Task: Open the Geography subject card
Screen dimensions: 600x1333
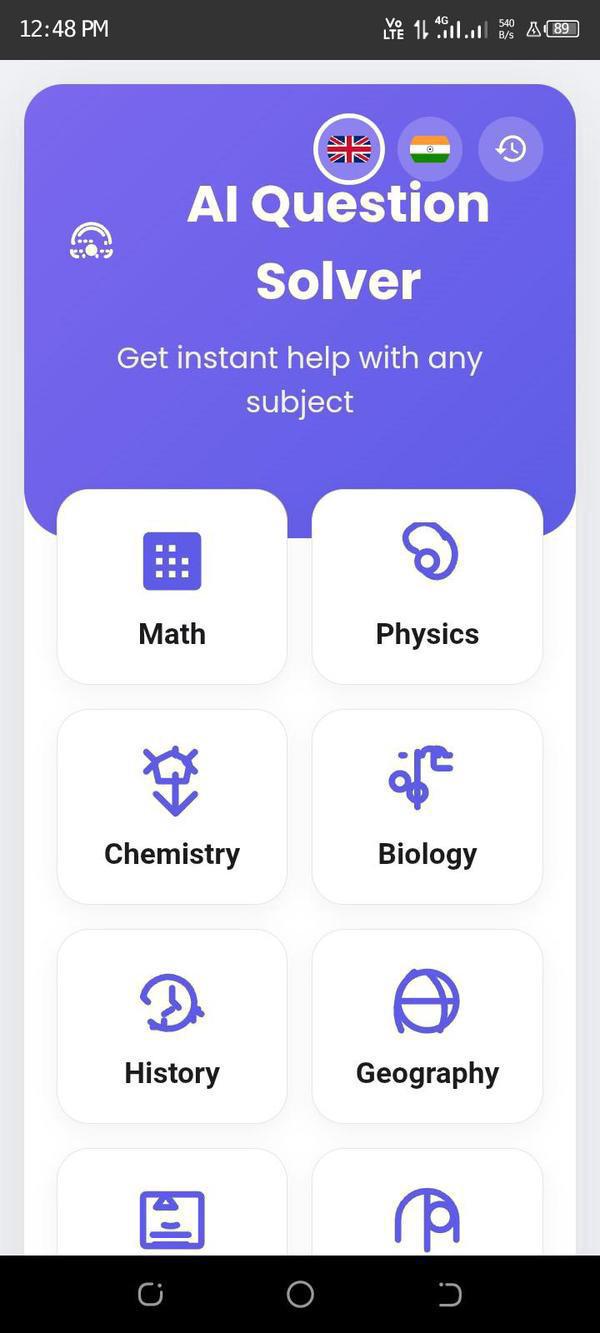Action: click(x=427, y=1027)
